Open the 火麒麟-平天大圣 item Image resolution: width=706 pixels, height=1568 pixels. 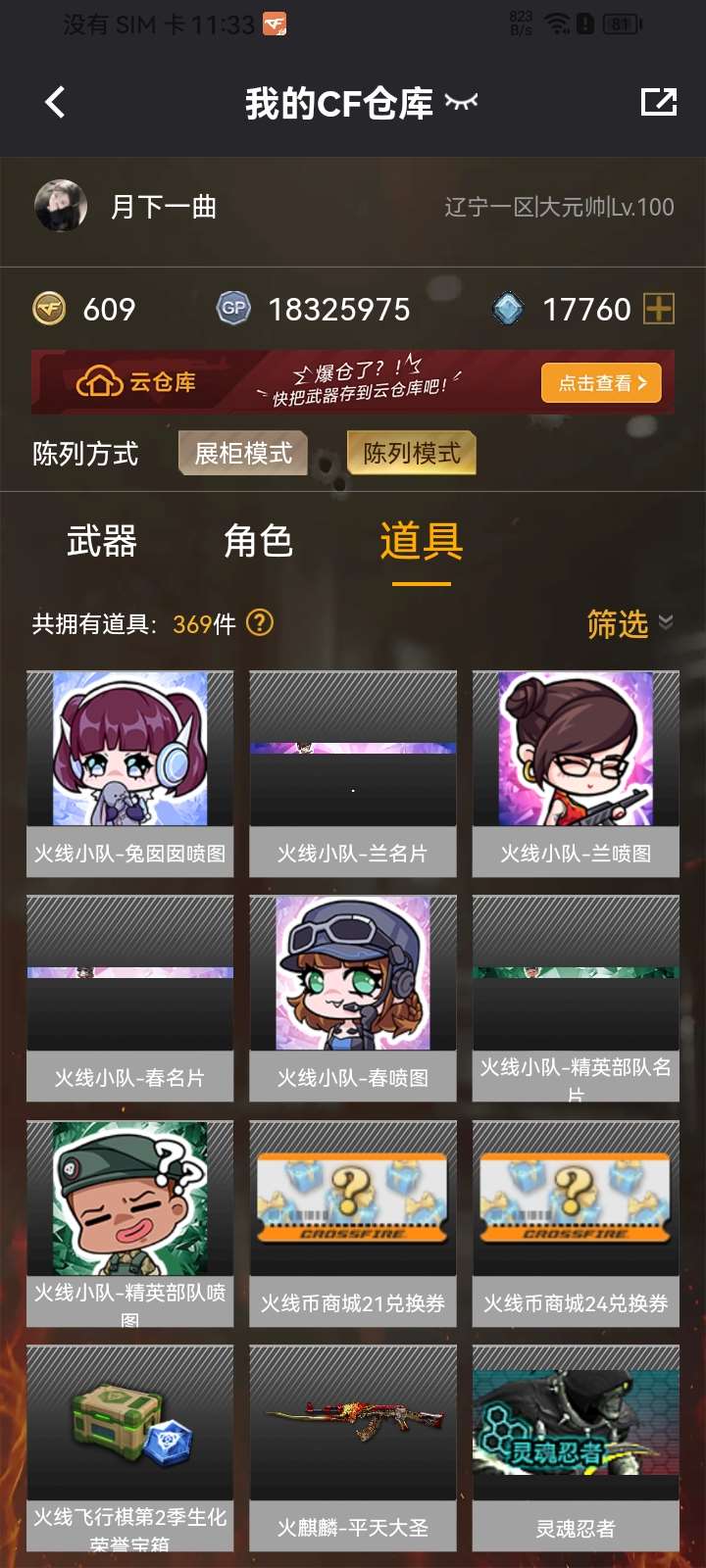click(x=353, y=1445)
